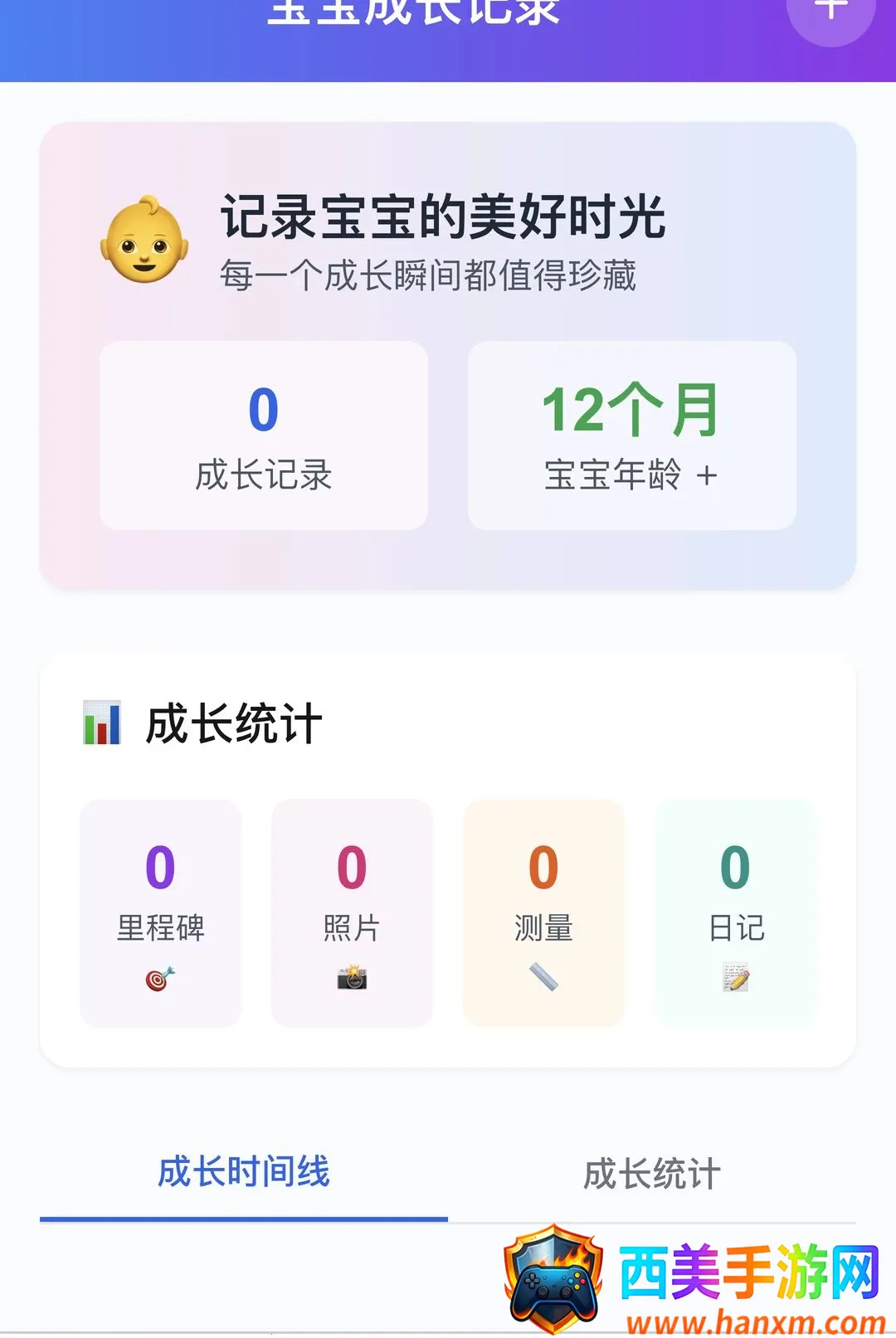The height and width of the screenshot is (1338, 896).
Task: Switch to the 成长统计 tab
Action: (652, 1173)
